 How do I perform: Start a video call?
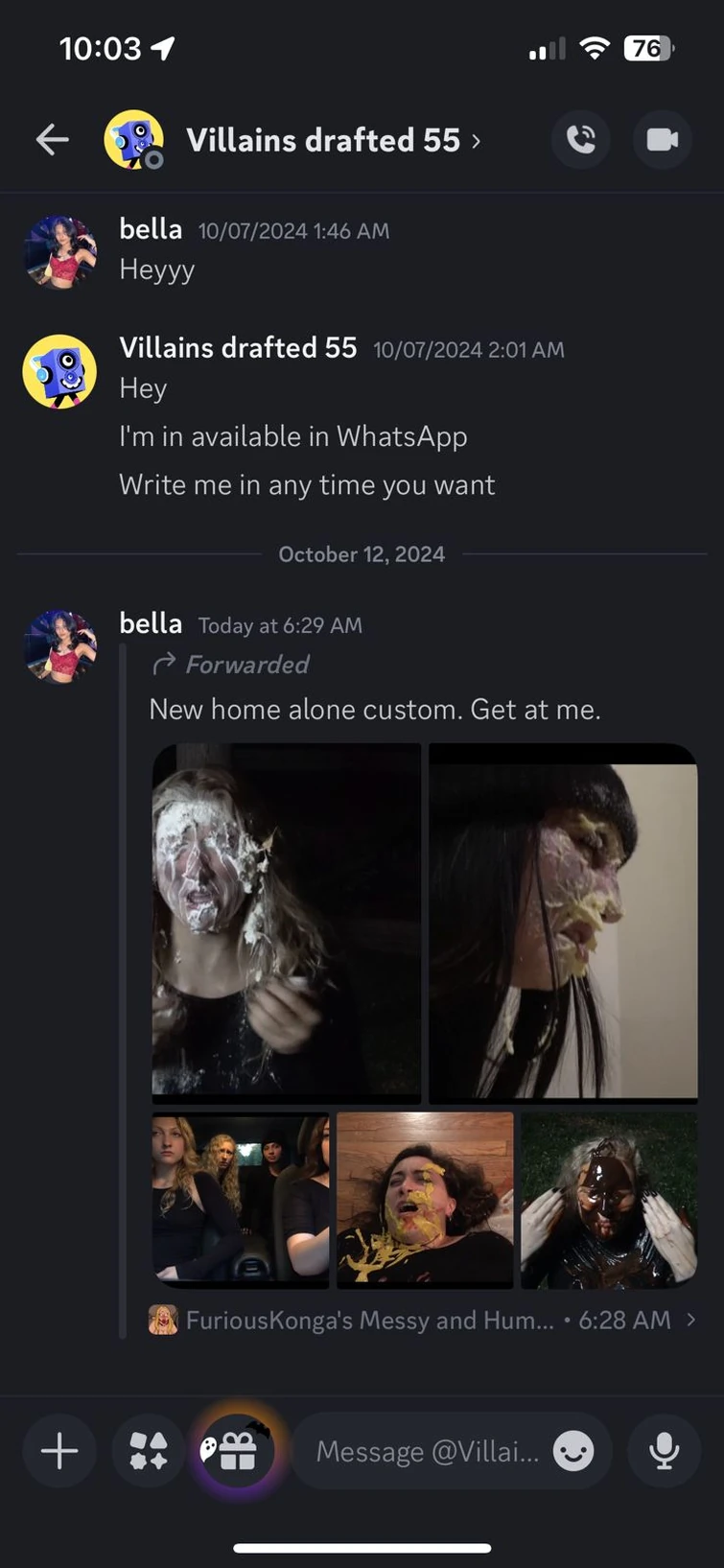pyautogui.click(x=662, y=140)
